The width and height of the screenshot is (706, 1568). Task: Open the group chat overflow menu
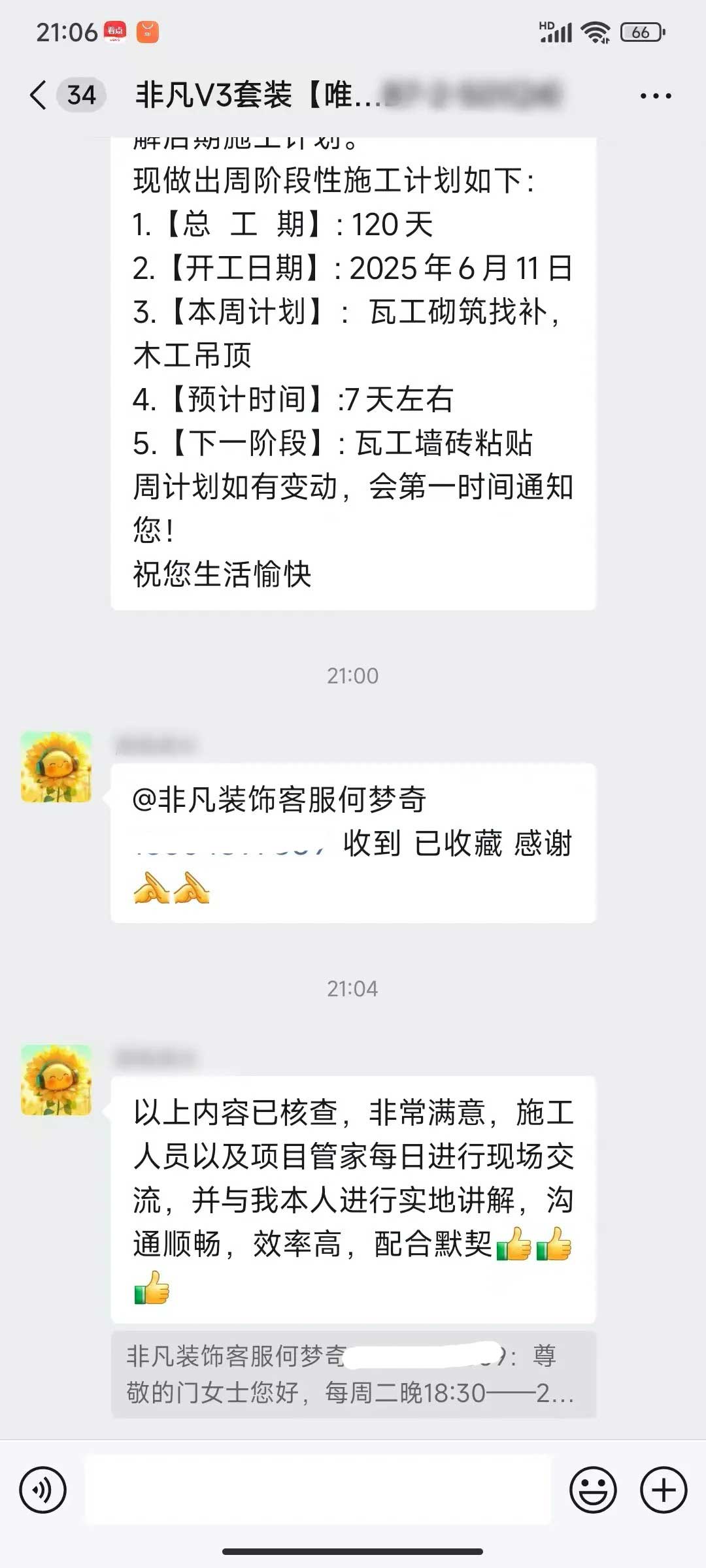coord(655,96)
